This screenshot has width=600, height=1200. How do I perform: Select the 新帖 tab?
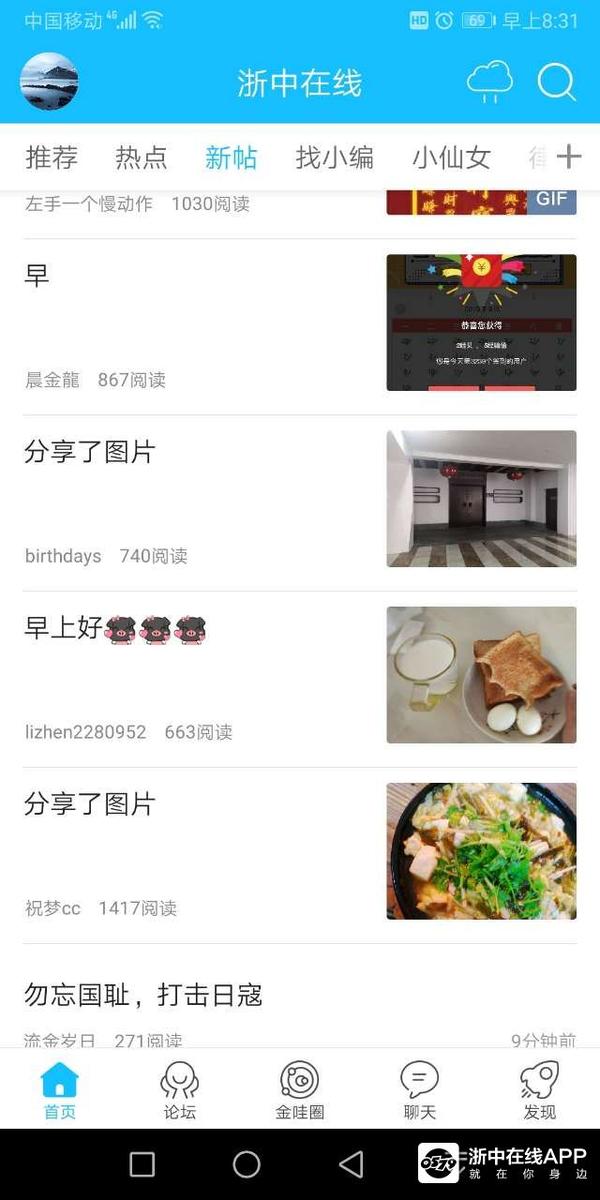[231, 157]
